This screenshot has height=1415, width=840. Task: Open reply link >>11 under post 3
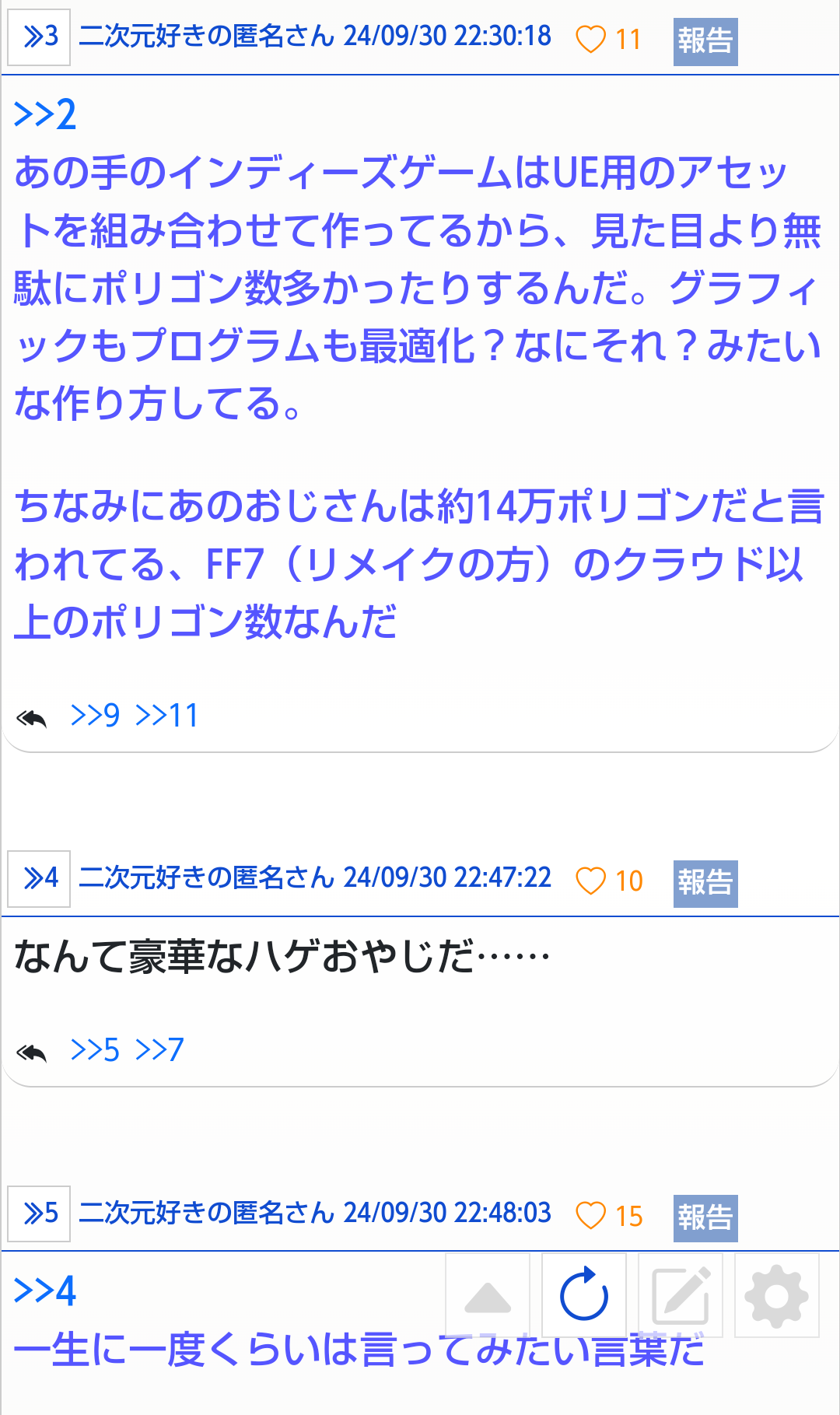pos(166,716)
